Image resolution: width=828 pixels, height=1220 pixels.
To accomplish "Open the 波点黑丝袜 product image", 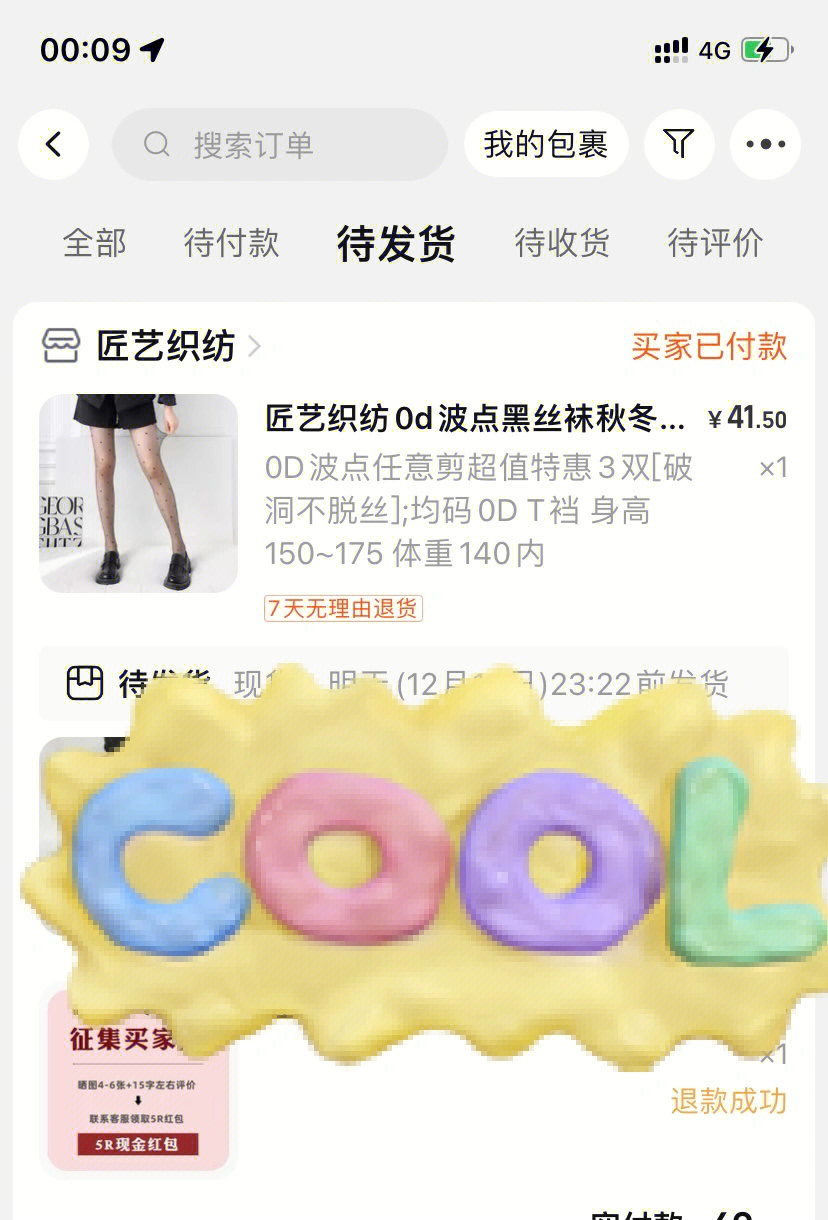I will (x=138, y=493).
